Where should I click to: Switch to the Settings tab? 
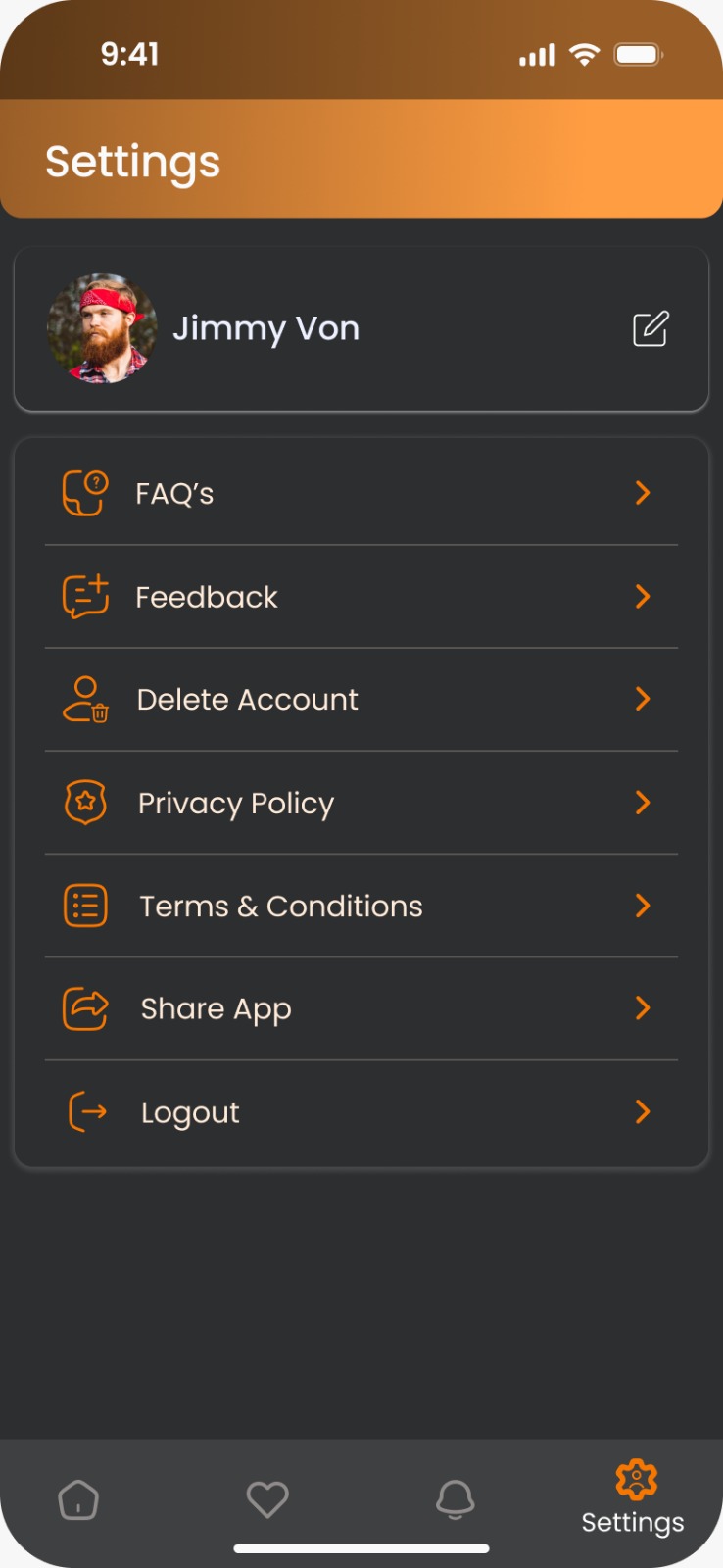(632, 1499)
